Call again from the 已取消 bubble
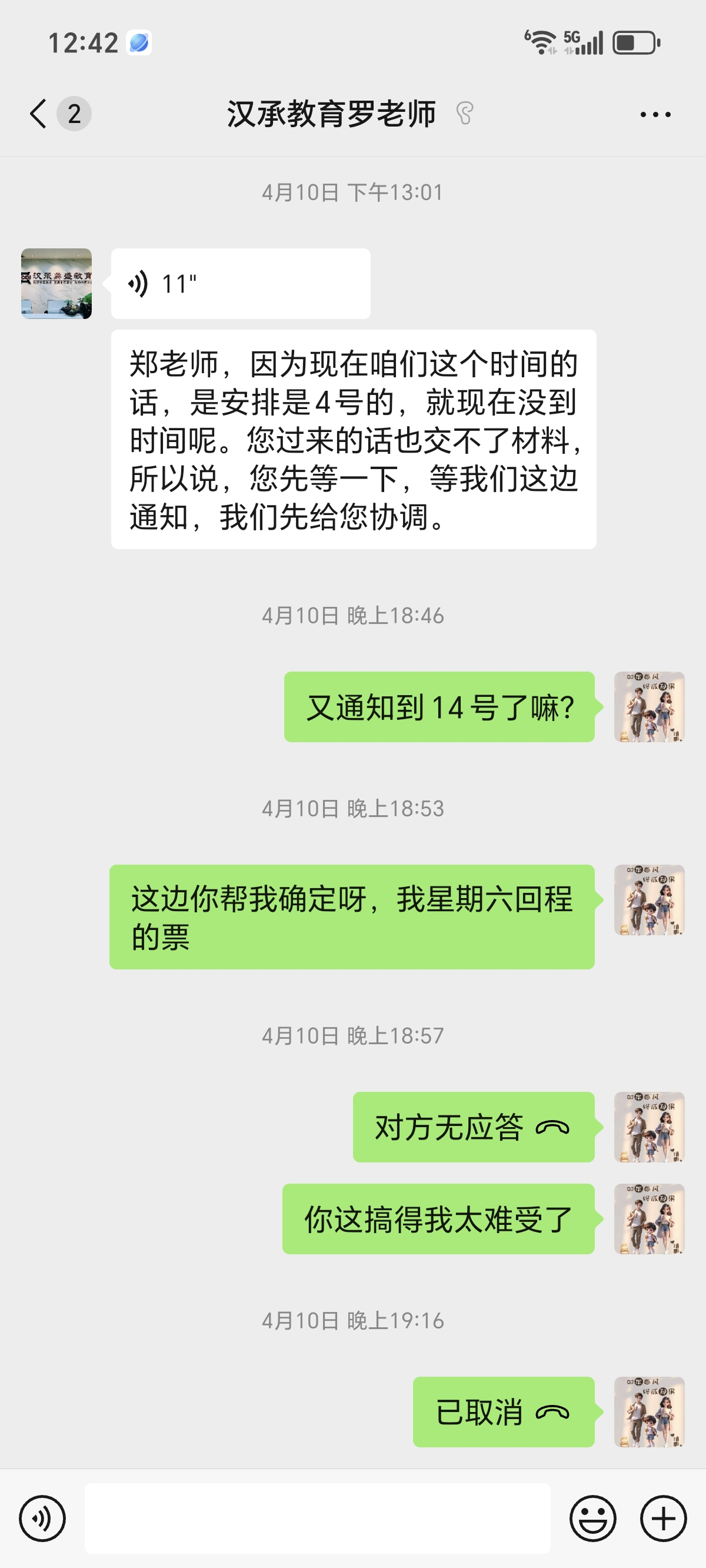This screenshot has width=706, height=1568. click(502, 1412)
